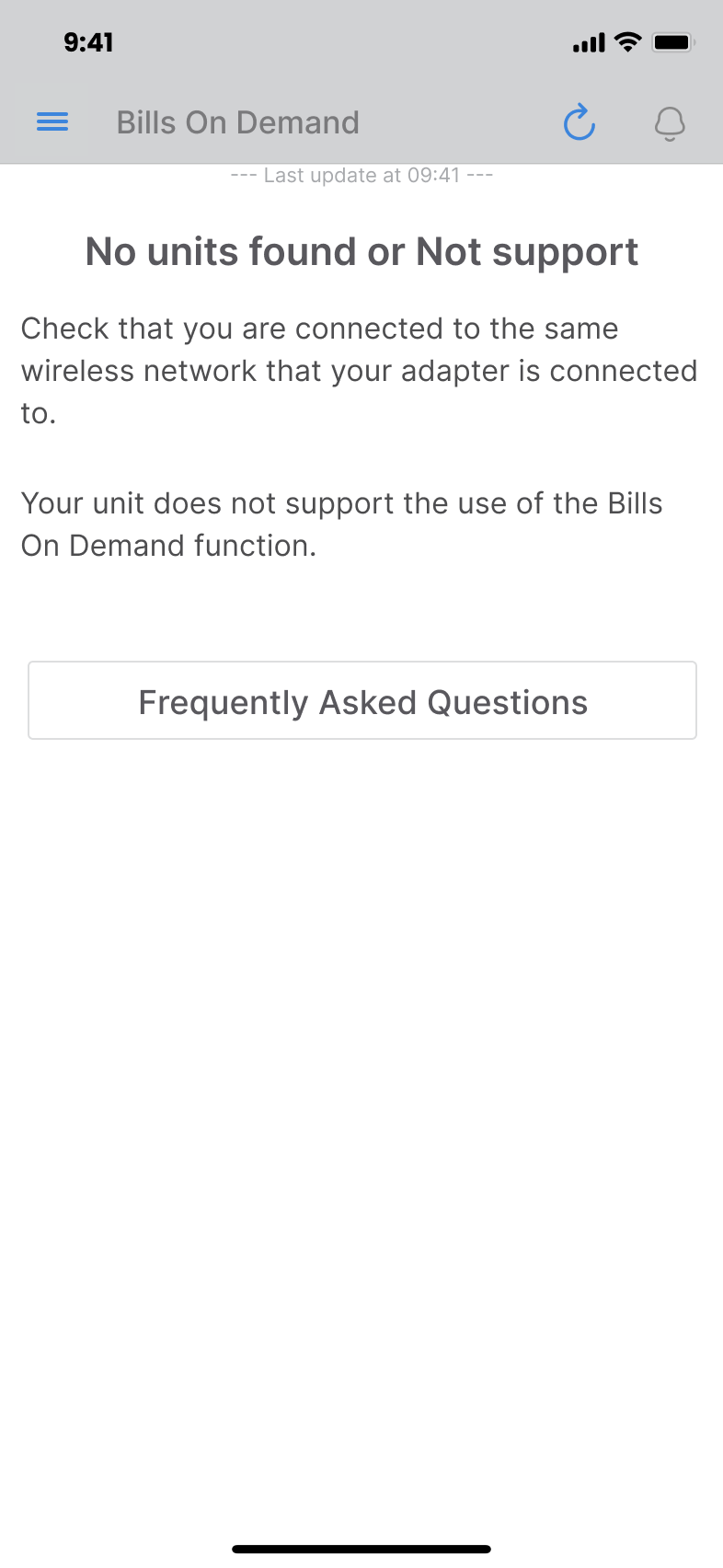Open Frequently Asked Questions
This screenshot has width=723, height=1568.
(362, 700)
